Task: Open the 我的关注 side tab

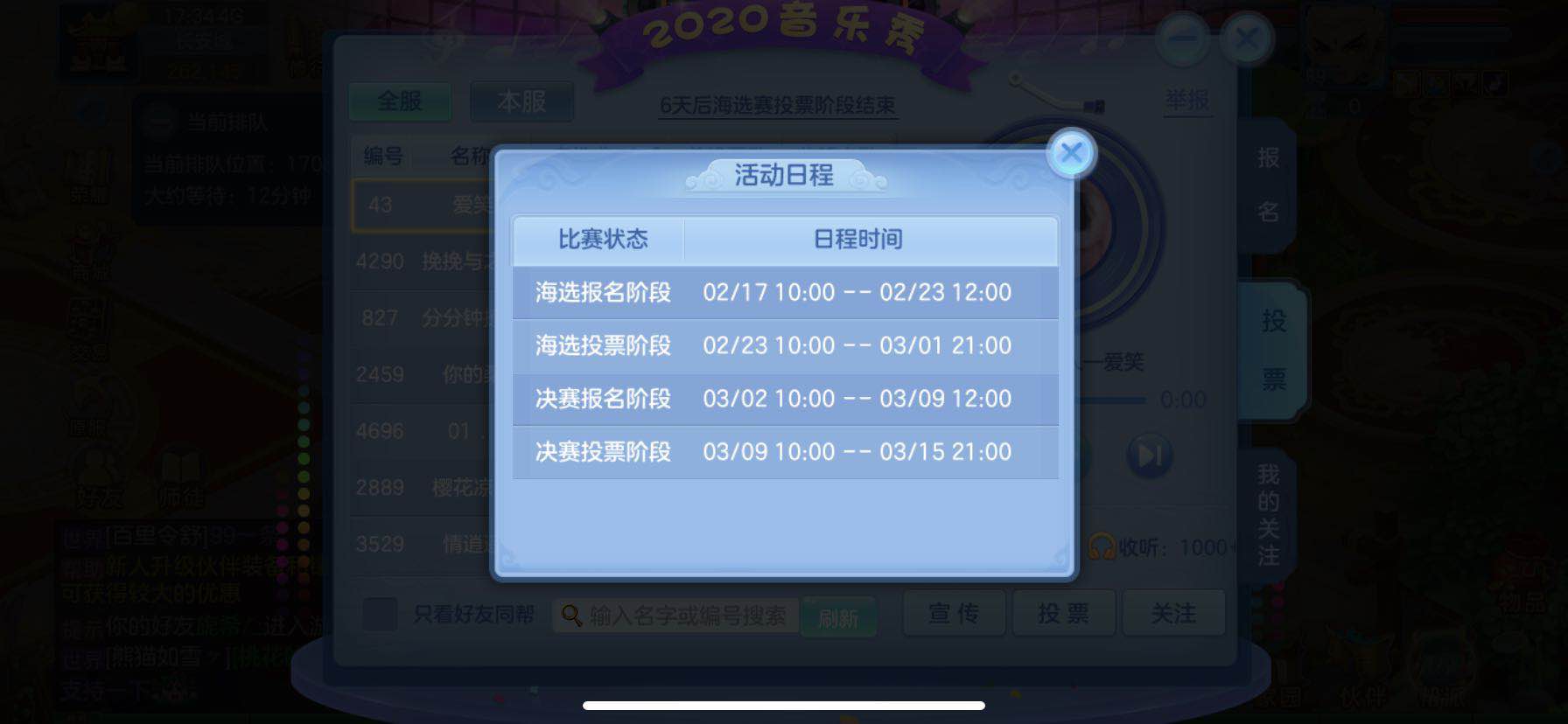Action: (x=1268, y=515)
